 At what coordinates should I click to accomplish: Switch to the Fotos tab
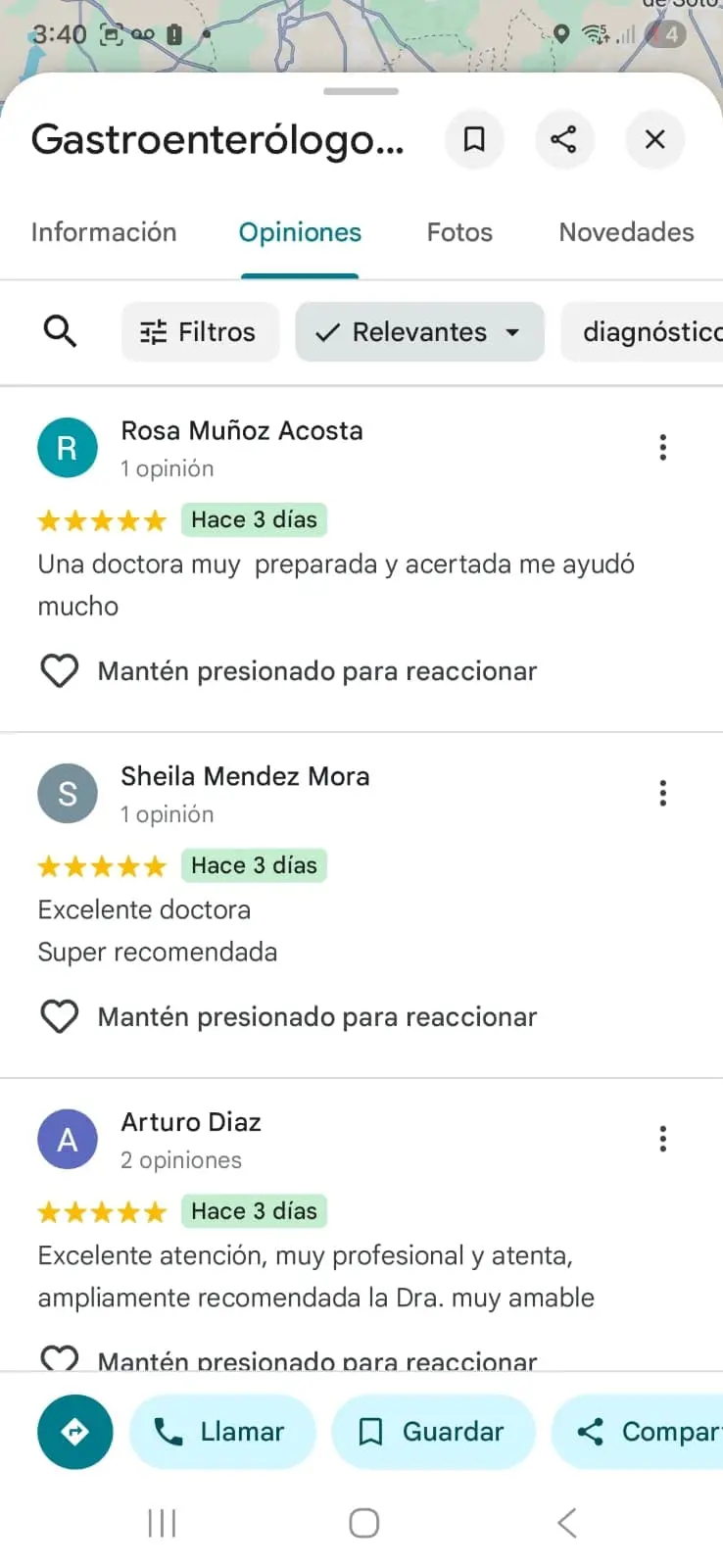[x=458, y=232]
